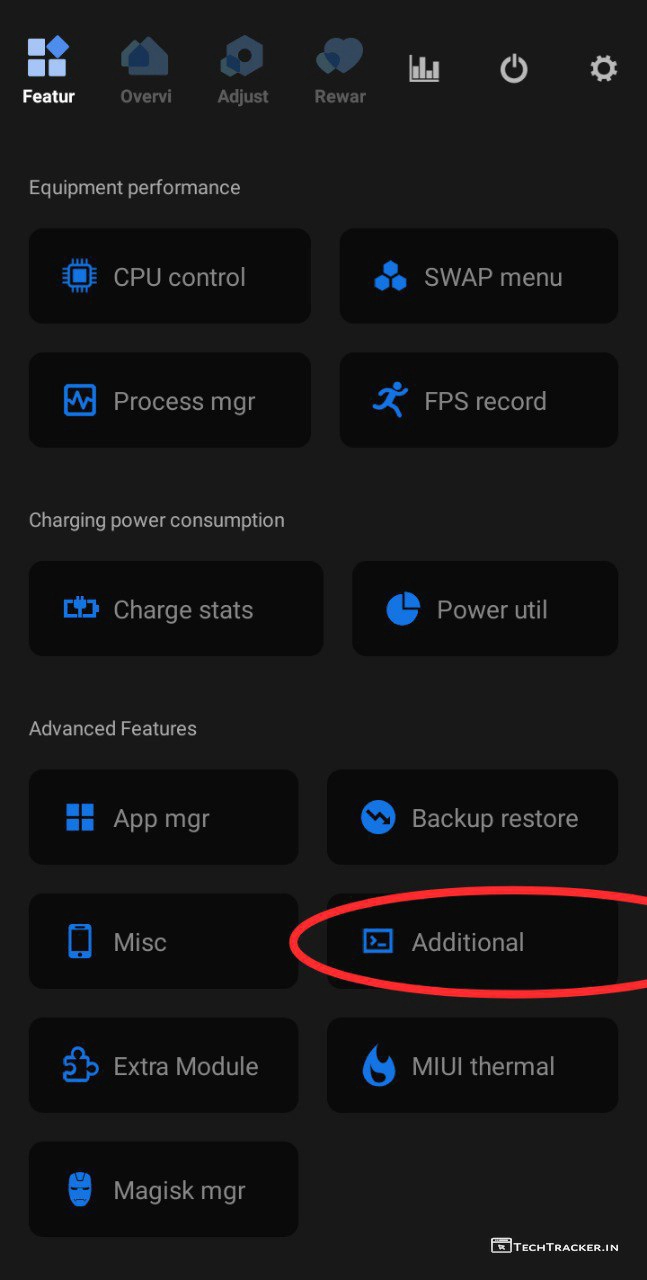
Task: Open MIUI thermal settings
Action: (472, 1066)
